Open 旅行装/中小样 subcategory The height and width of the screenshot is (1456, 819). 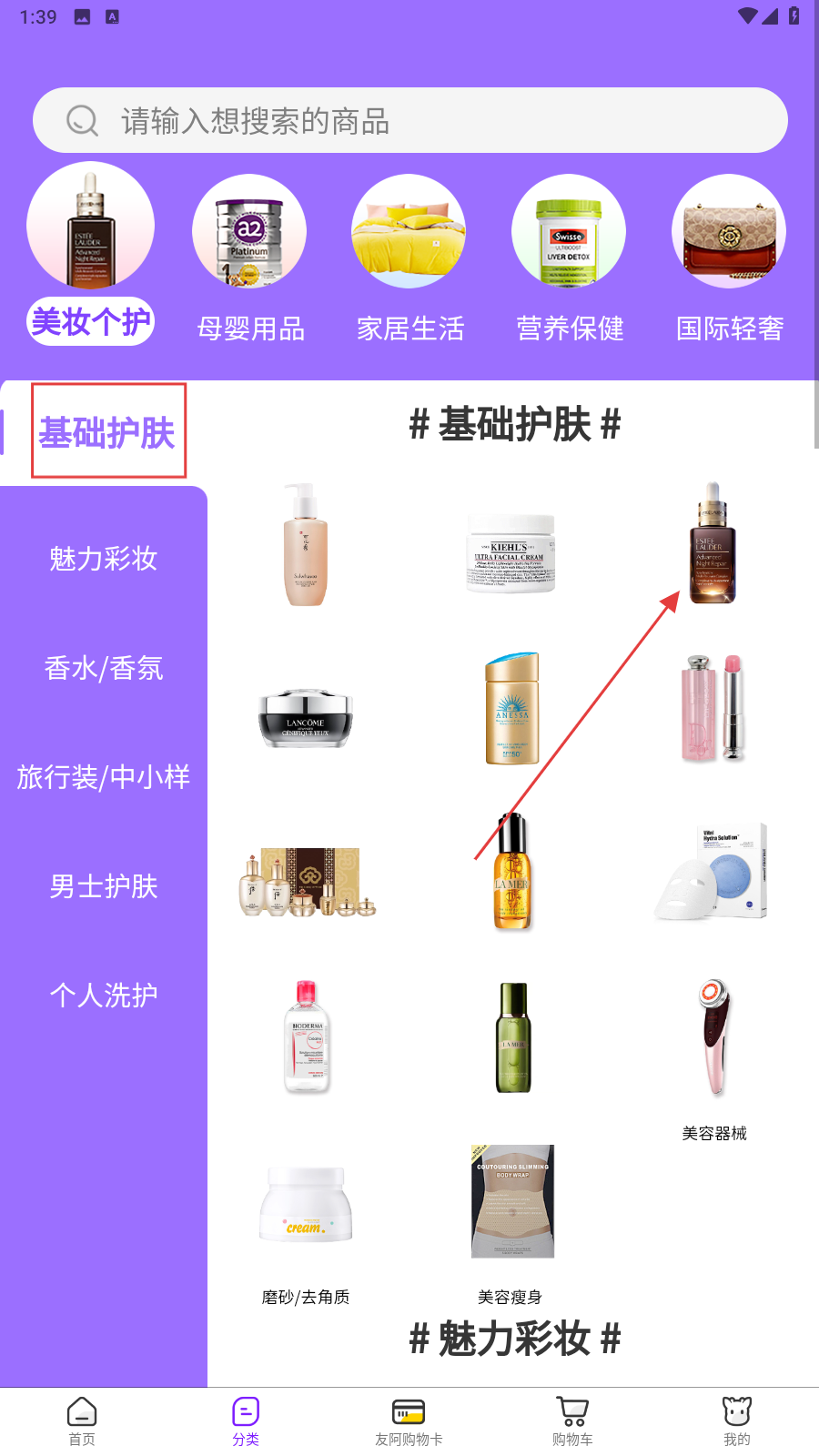[104, 776]
